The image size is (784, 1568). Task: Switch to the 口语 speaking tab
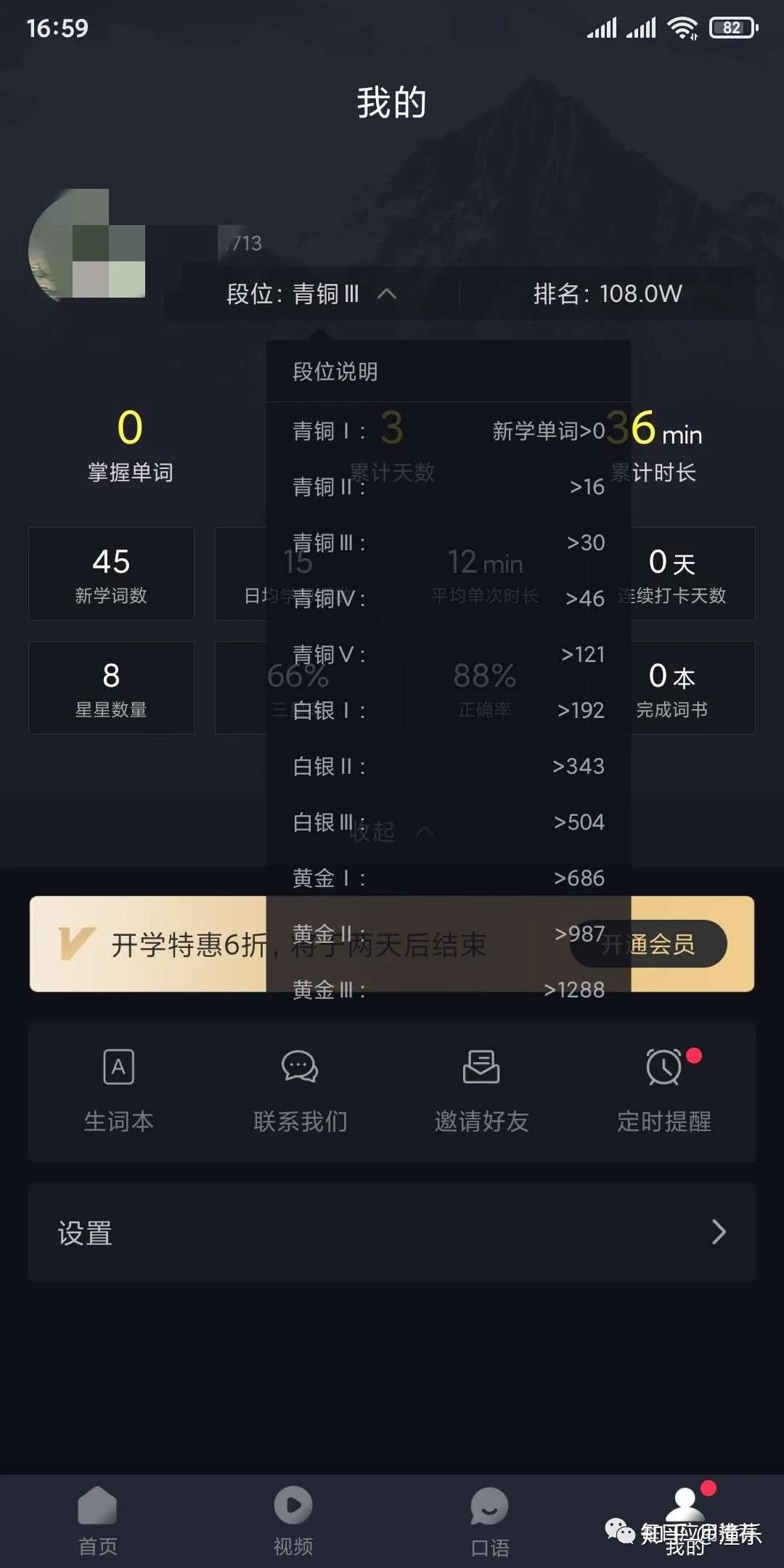tap(489, 1519)
